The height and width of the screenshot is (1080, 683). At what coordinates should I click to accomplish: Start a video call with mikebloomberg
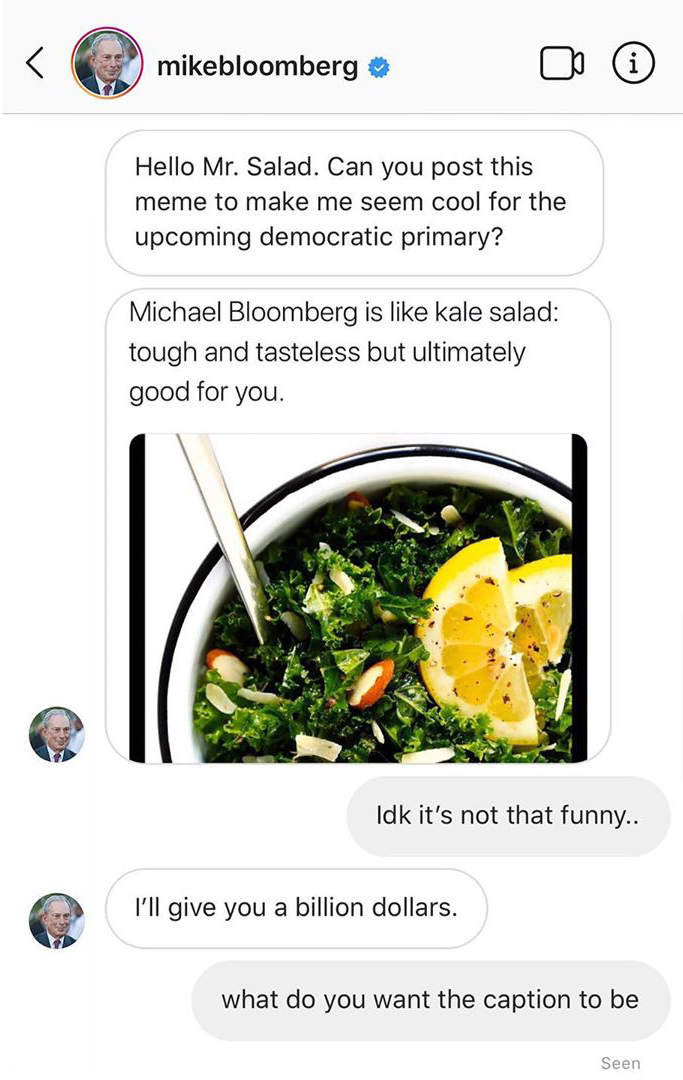(x=561, y=64)
